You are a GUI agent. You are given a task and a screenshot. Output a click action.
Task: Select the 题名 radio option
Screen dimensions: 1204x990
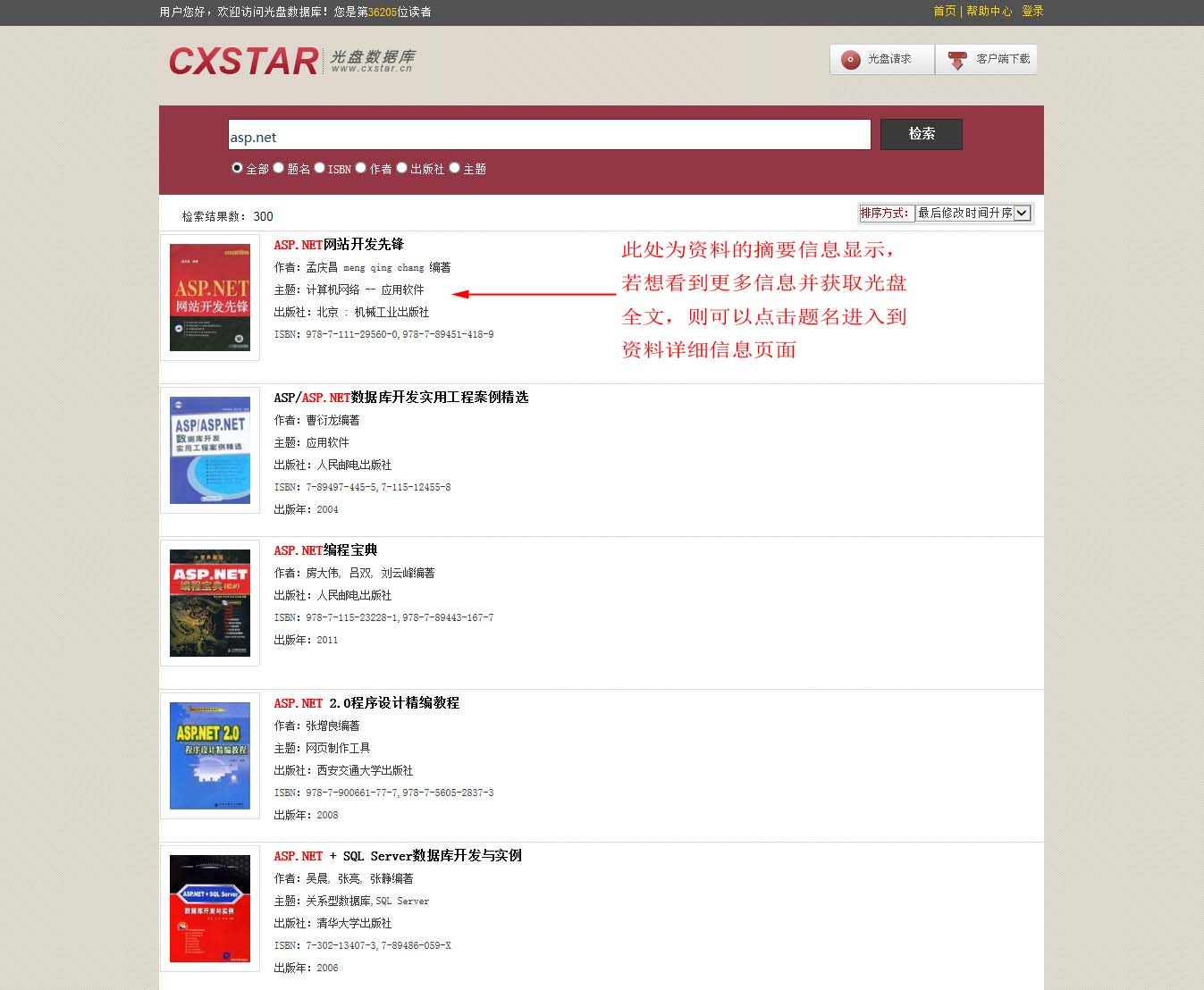click(279, 168)
